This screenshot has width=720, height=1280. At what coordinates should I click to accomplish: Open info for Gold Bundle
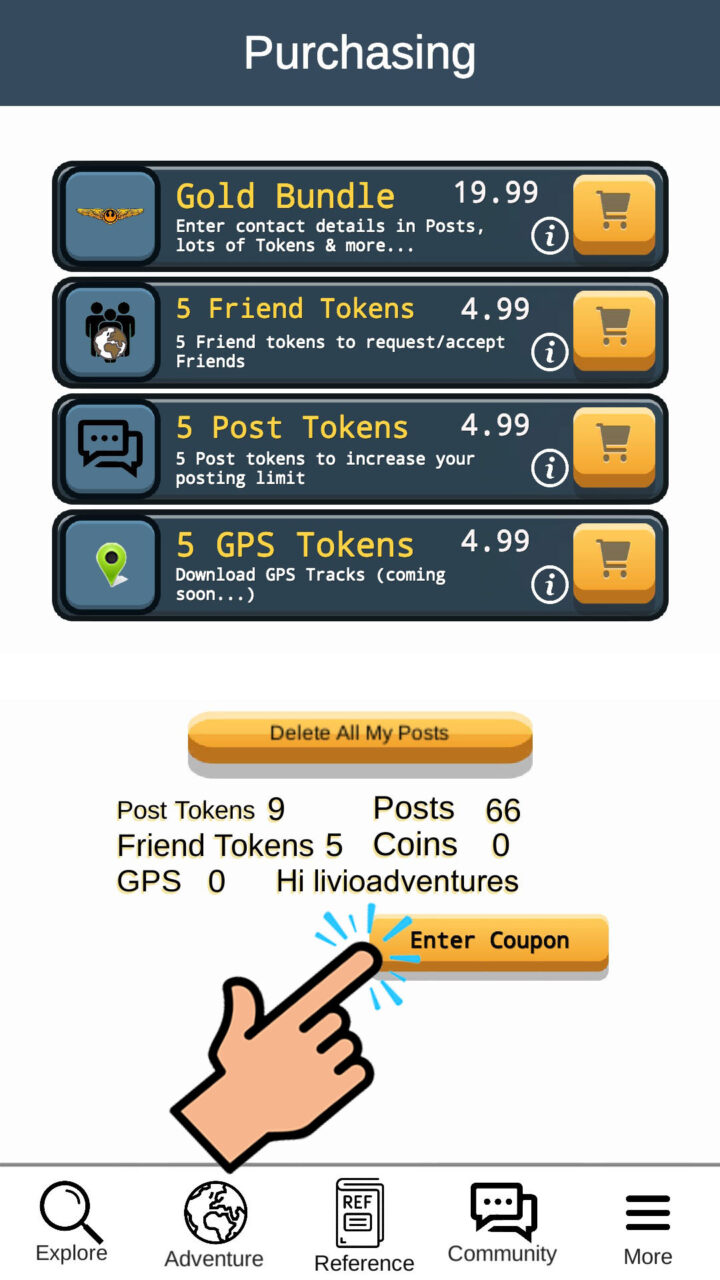[549, 237]
